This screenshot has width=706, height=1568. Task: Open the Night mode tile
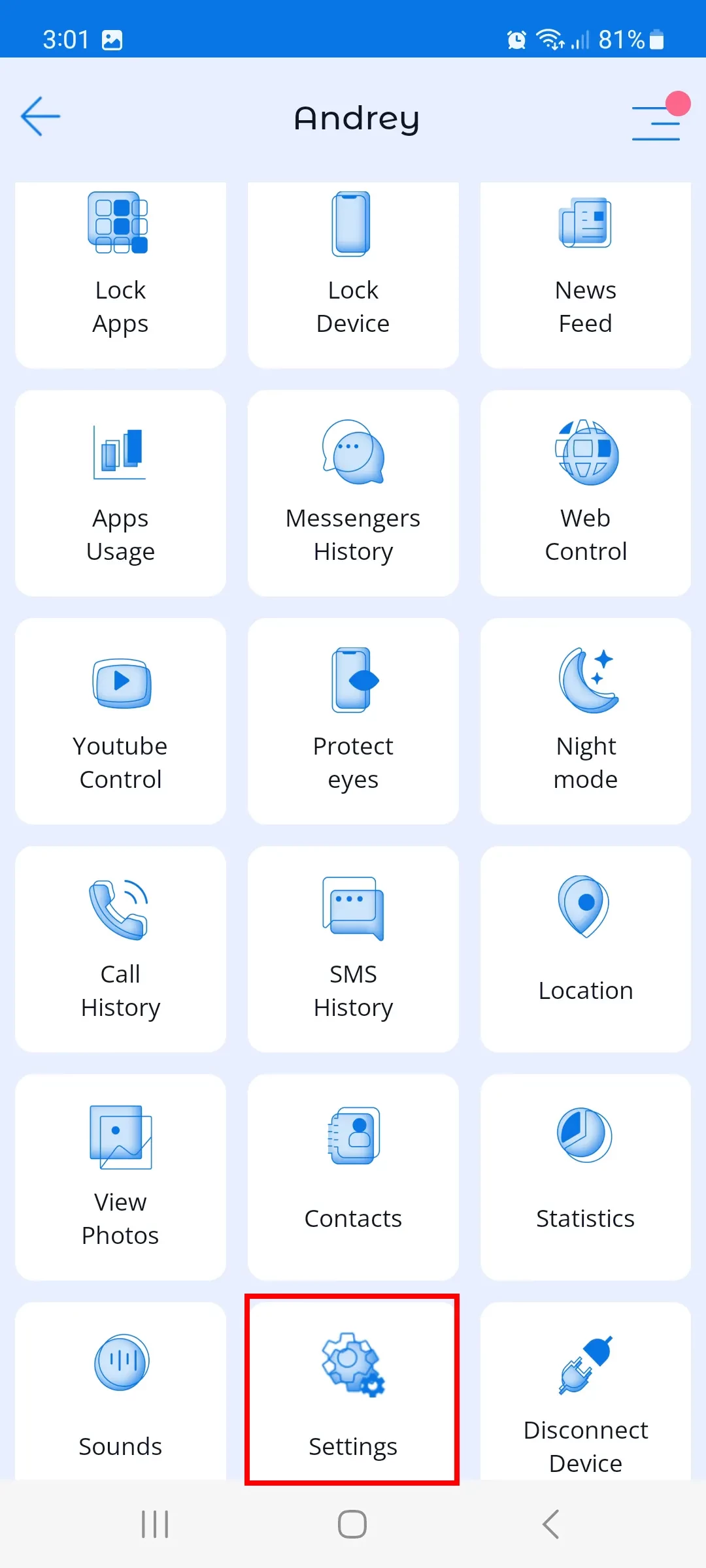585,721
